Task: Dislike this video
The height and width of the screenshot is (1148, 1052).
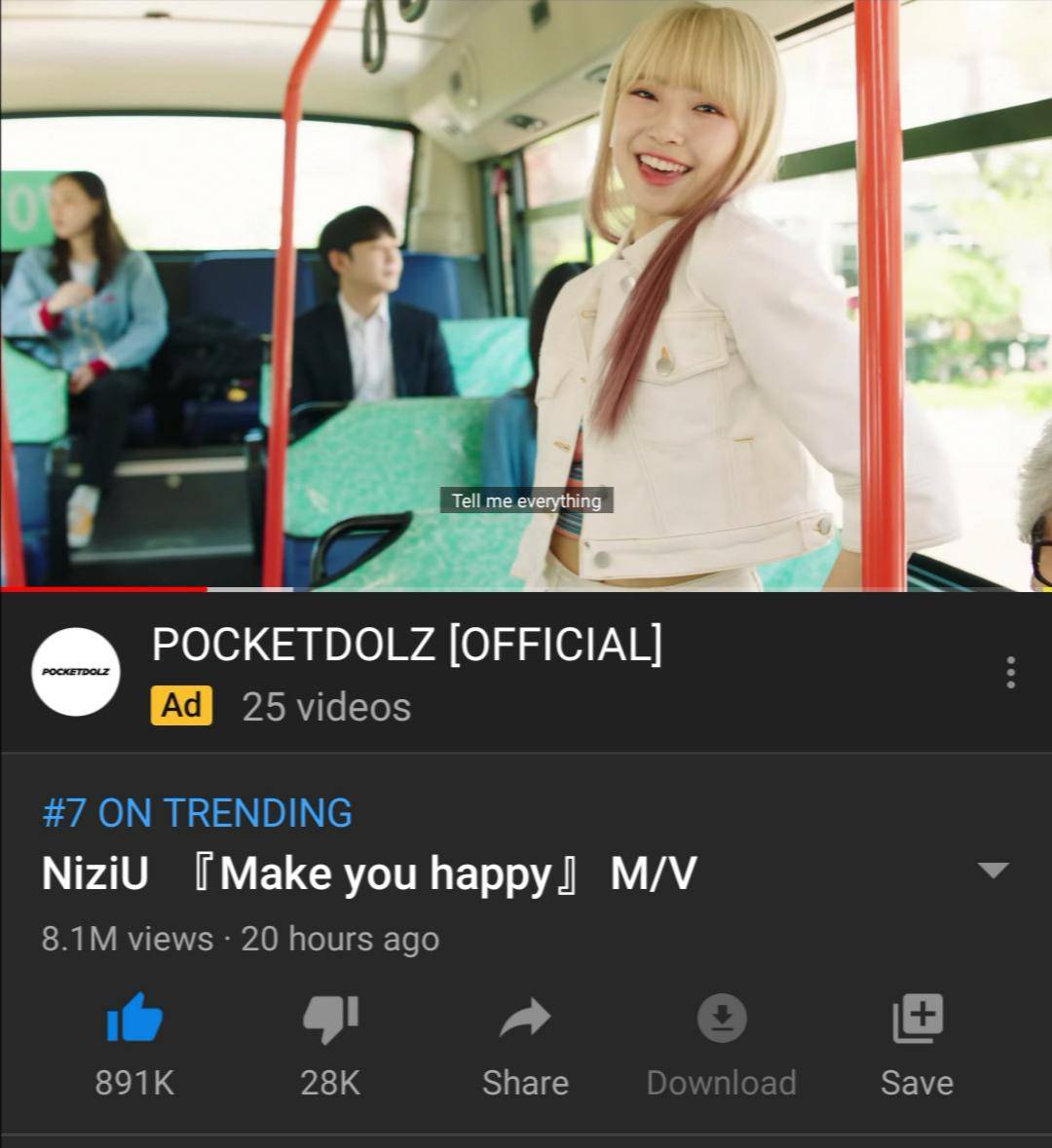Action: pyautogui.click(x=330, y=1018)
